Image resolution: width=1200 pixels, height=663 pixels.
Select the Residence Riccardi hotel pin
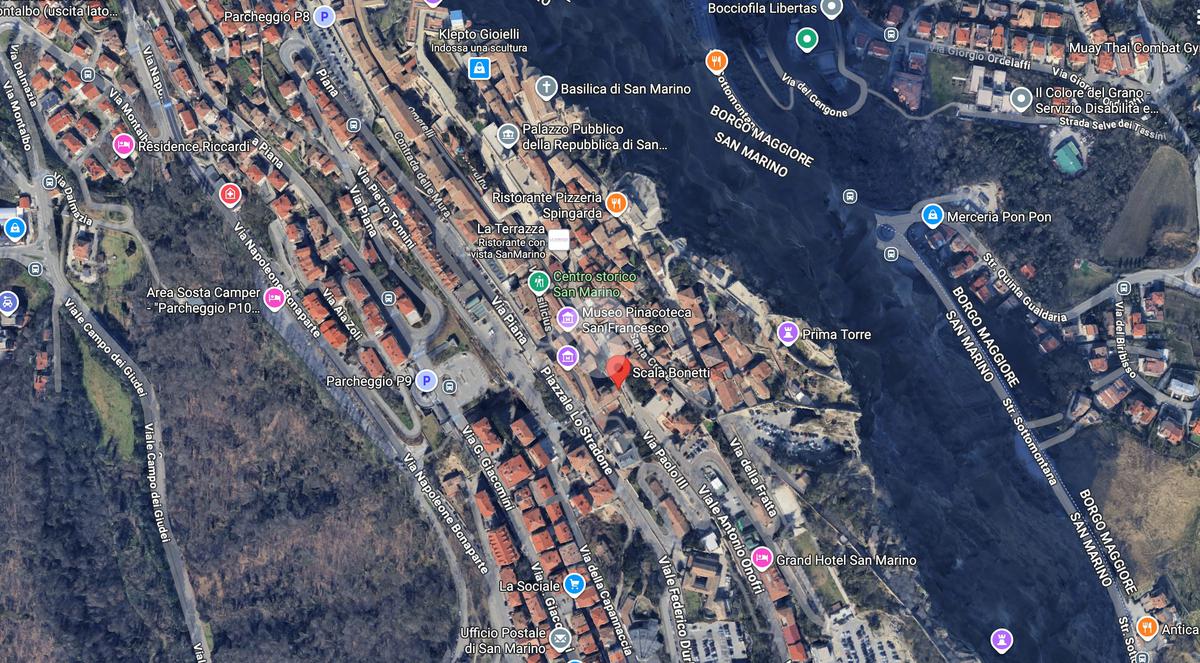click(x=124, y=145)
